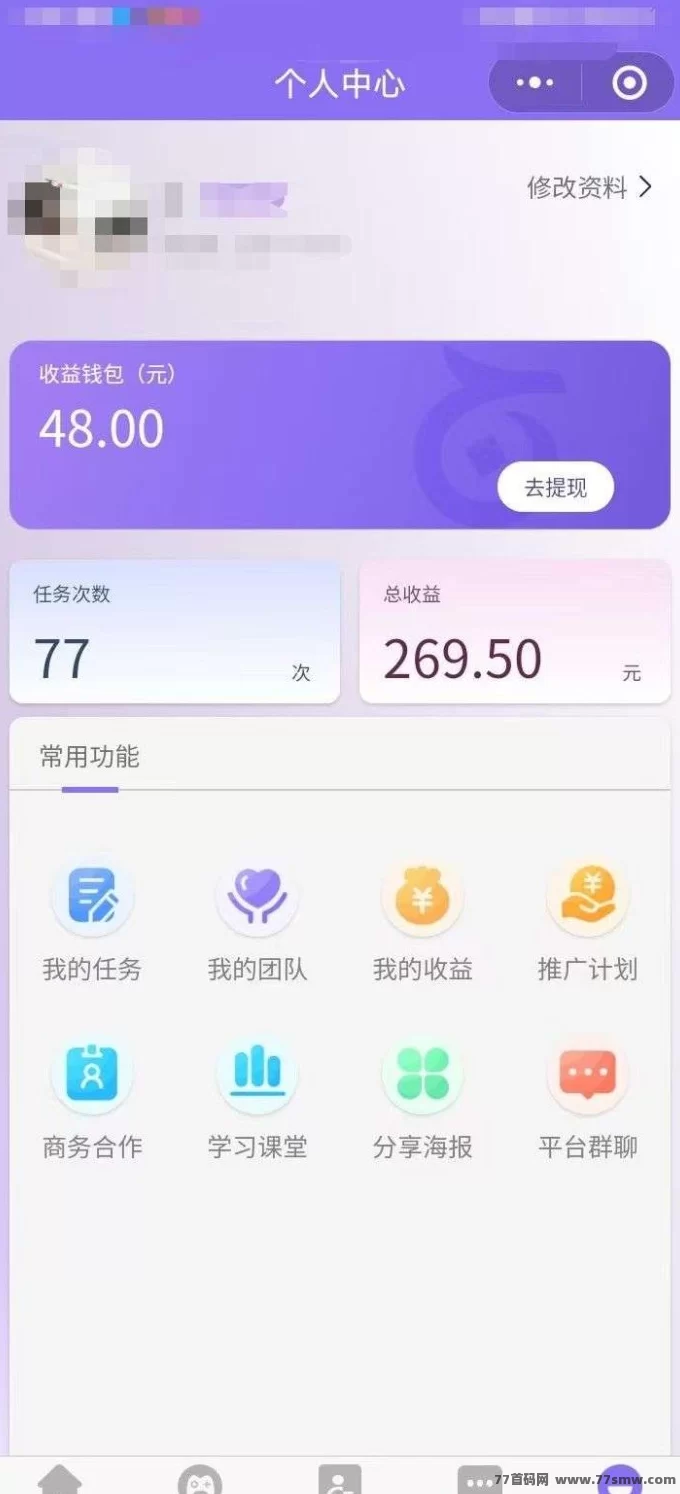Image resolution: width=680 pixels, height=1494 pixels.
Task: Tap the 去提现 withdraw button
Action: 555,487
